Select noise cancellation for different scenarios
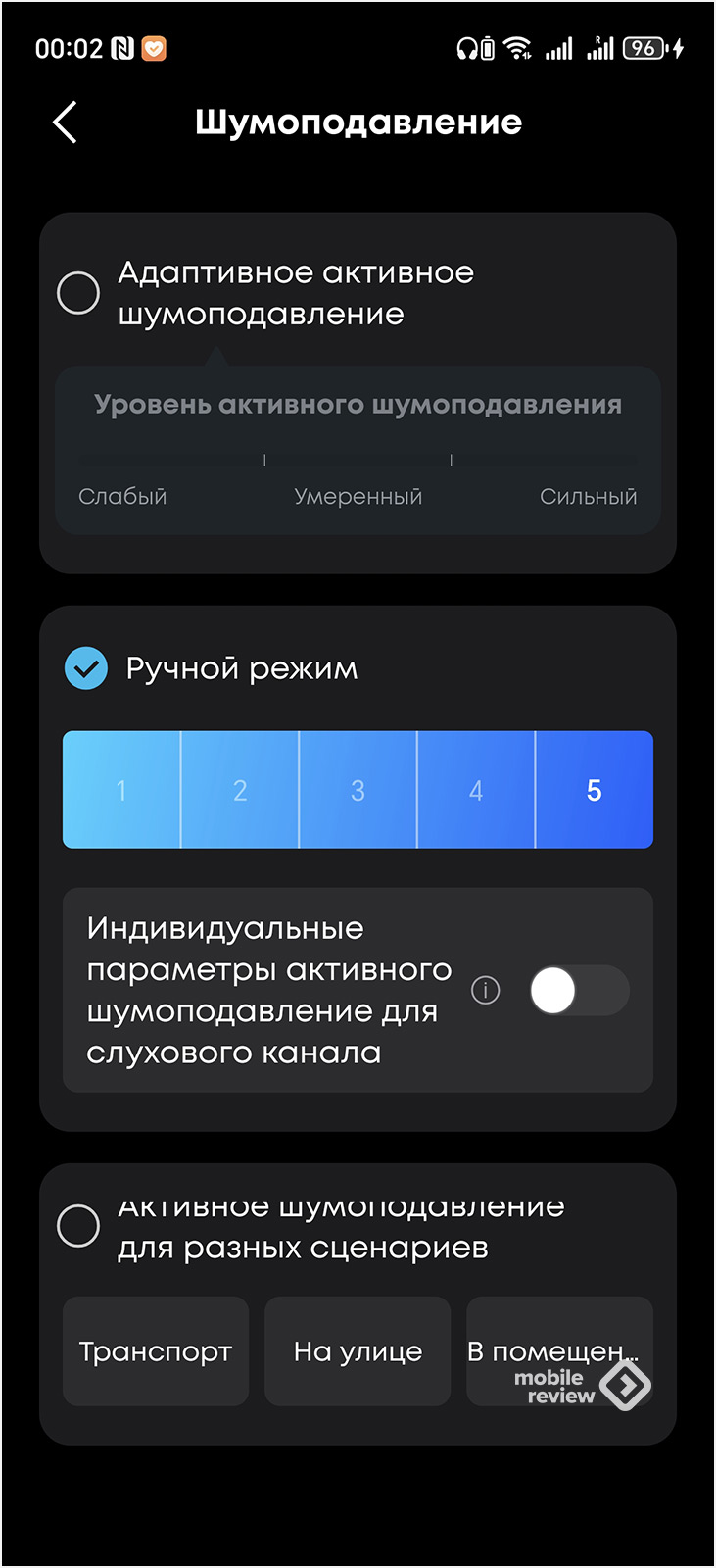This screenshot has height=1568, width=716. tap(78, 1226)
